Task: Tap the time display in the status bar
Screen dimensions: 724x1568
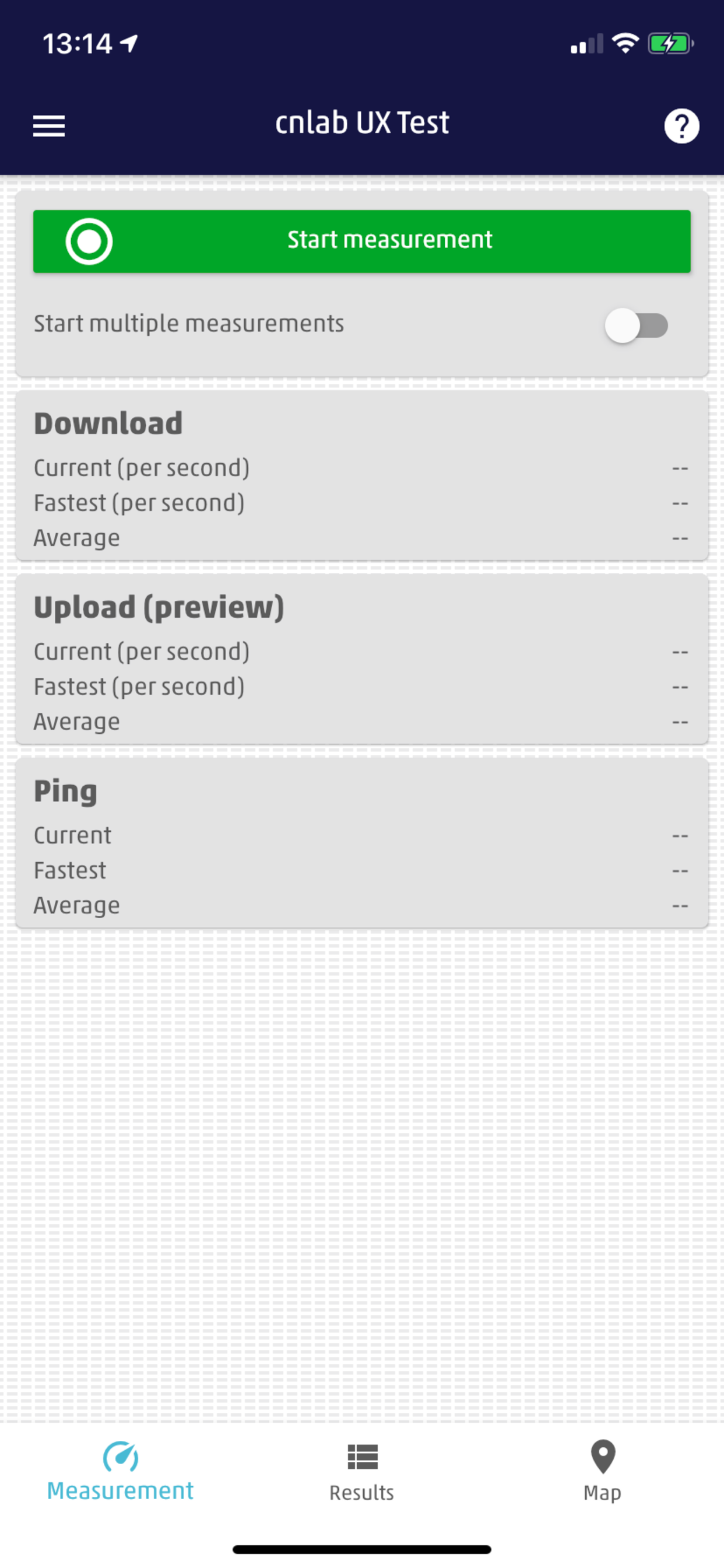Action: point(79,43)
